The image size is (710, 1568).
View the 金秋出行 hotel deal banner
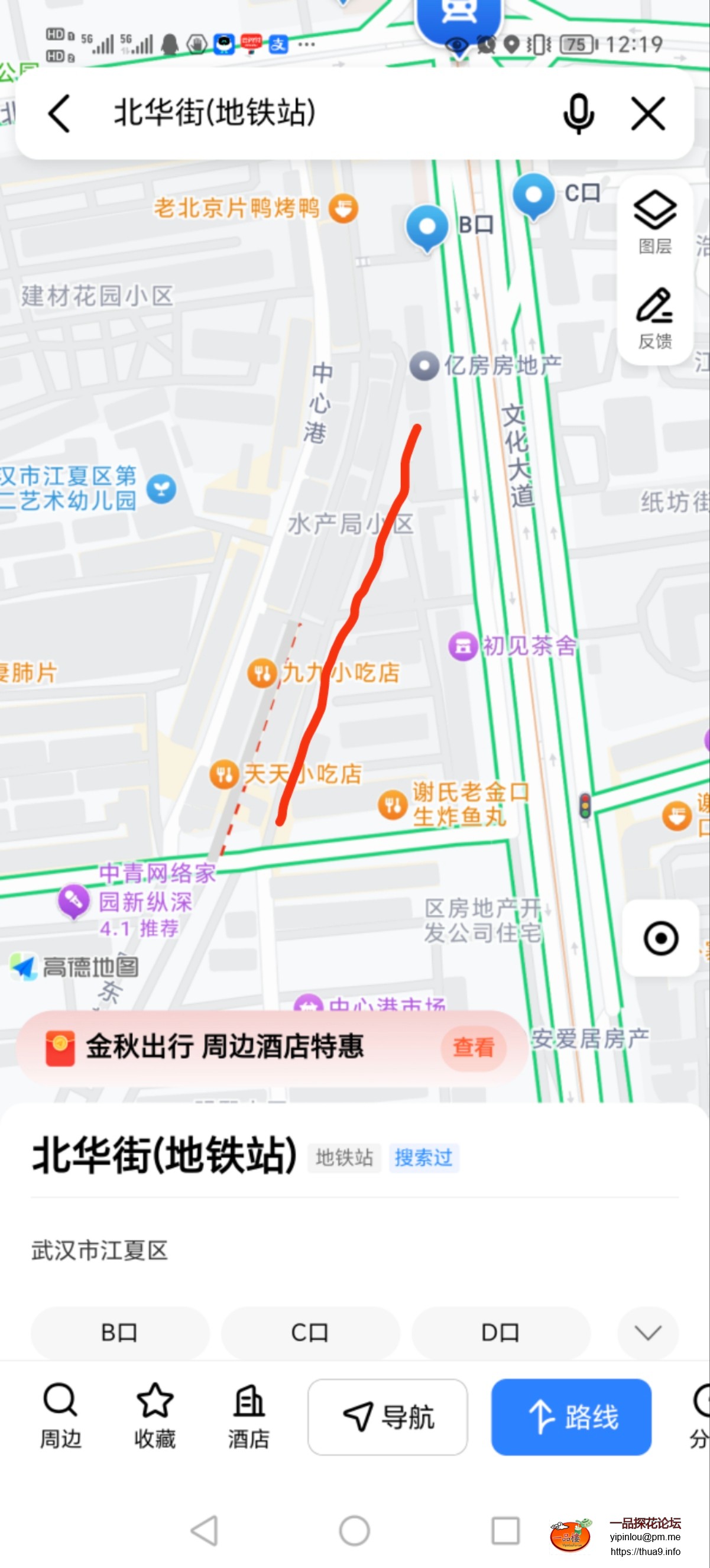(473, 1047)
